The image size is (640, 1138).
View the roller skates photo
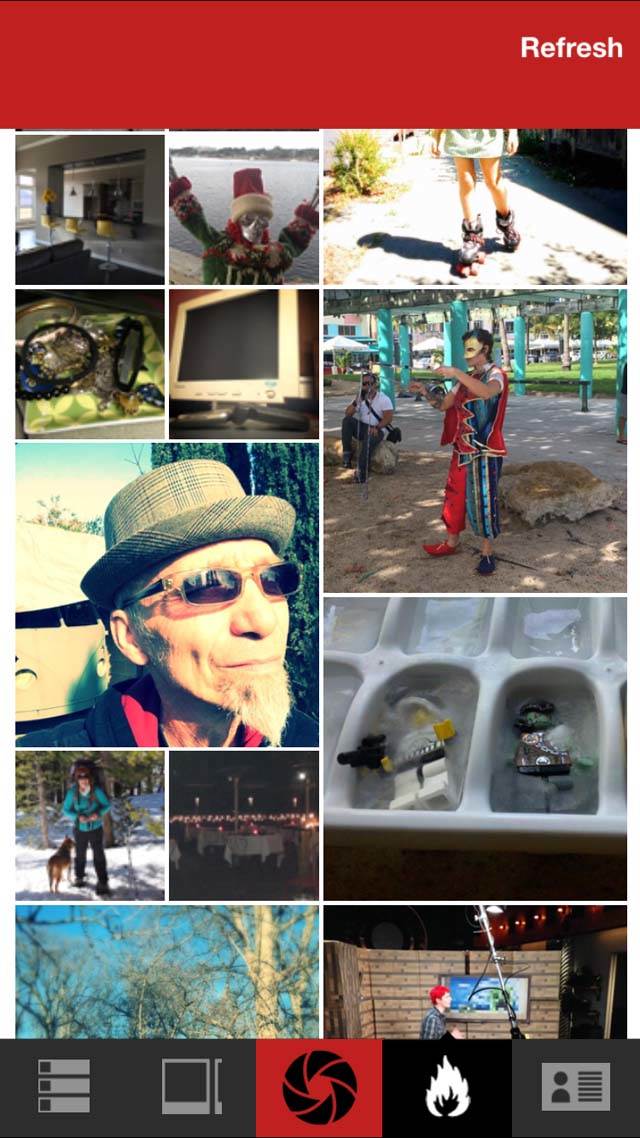(x=475, y=207)
